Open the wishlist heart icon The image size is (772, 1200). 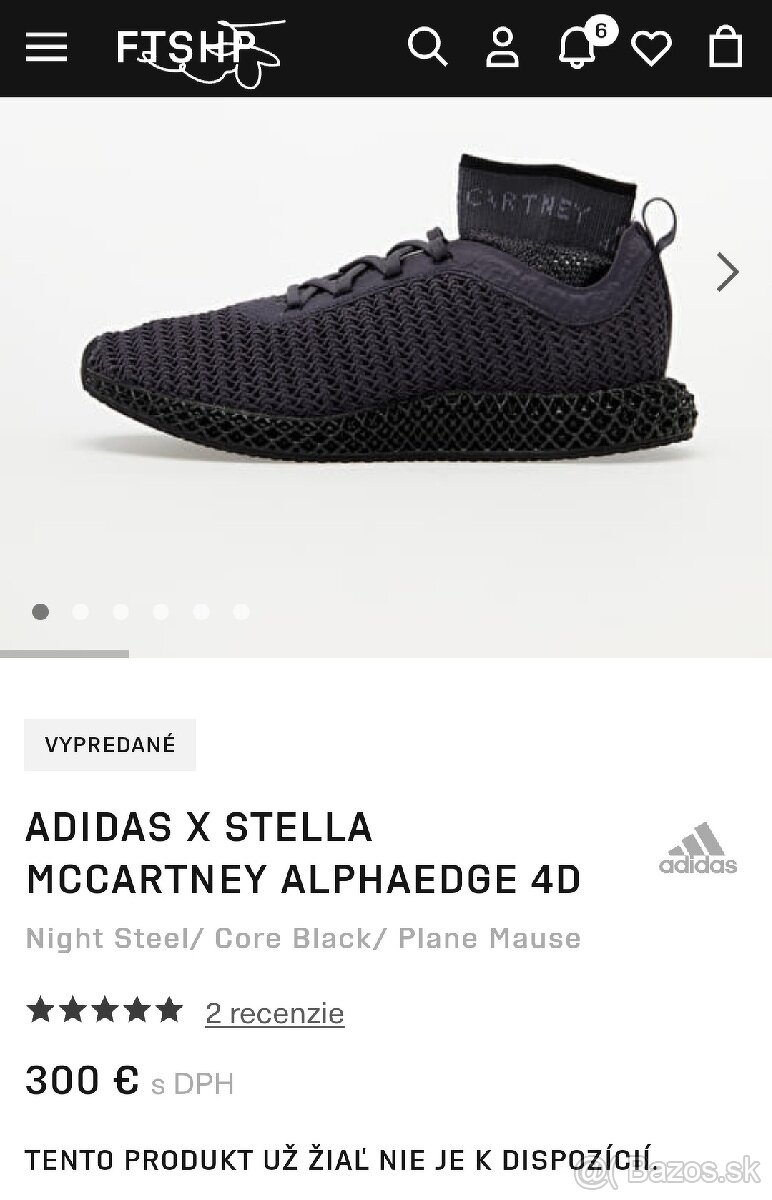click(x=652, y=48)
